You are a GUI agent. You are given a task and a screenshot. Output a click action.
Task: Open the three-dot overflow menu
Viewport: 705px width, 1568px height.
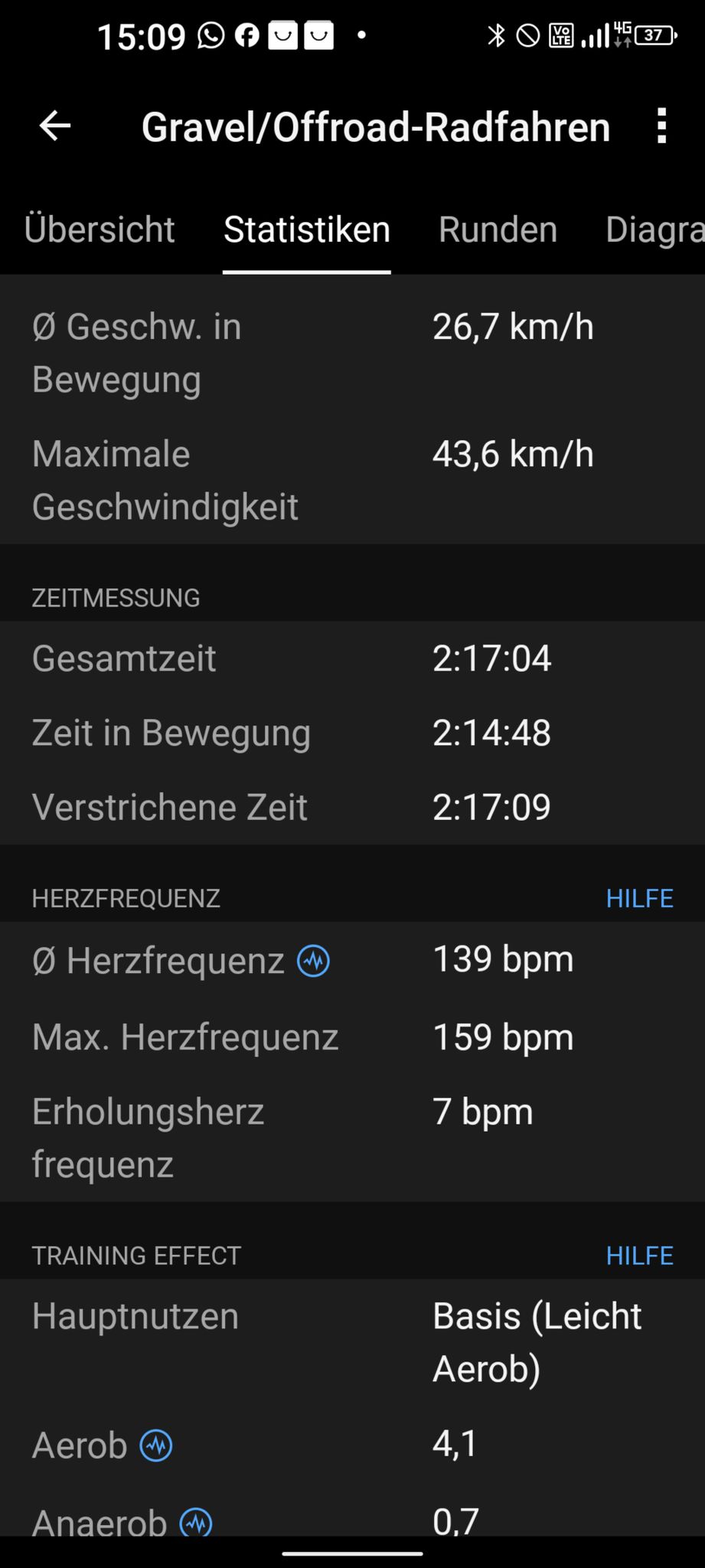661,126
